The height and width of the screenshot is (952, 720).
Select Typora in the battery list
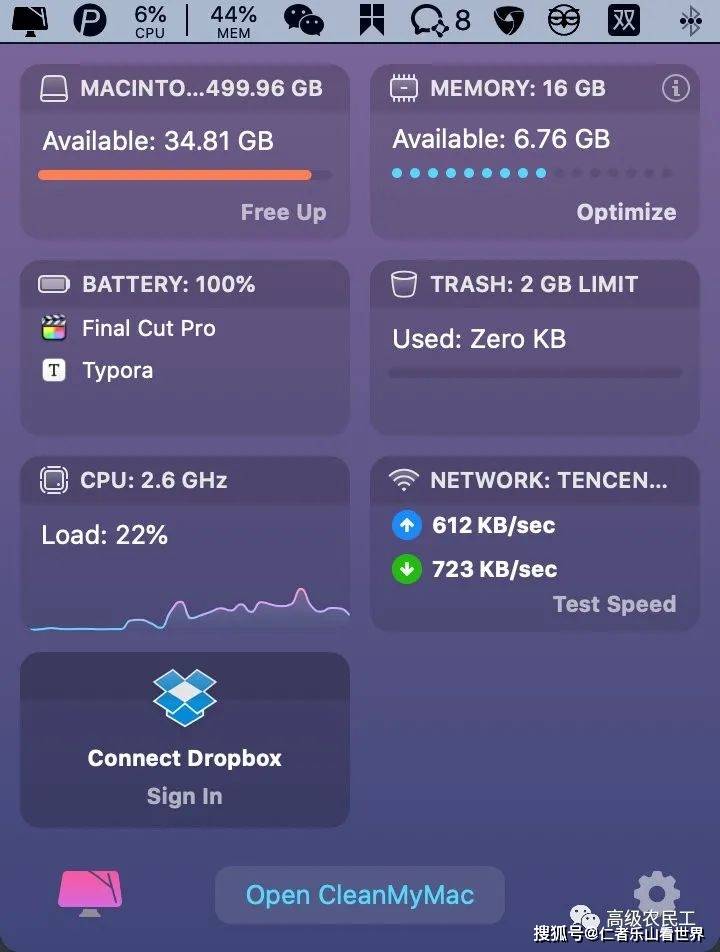117,370
